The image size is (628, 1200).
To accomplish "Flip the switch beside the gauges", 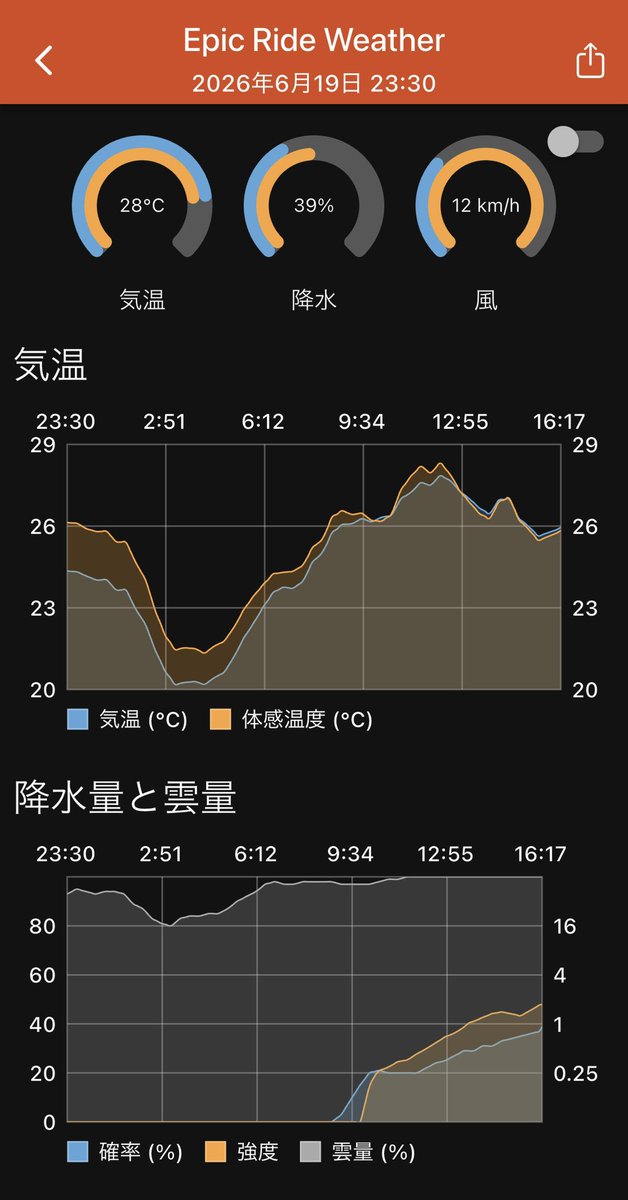I will pyautogui.click(x=576, y=141).
